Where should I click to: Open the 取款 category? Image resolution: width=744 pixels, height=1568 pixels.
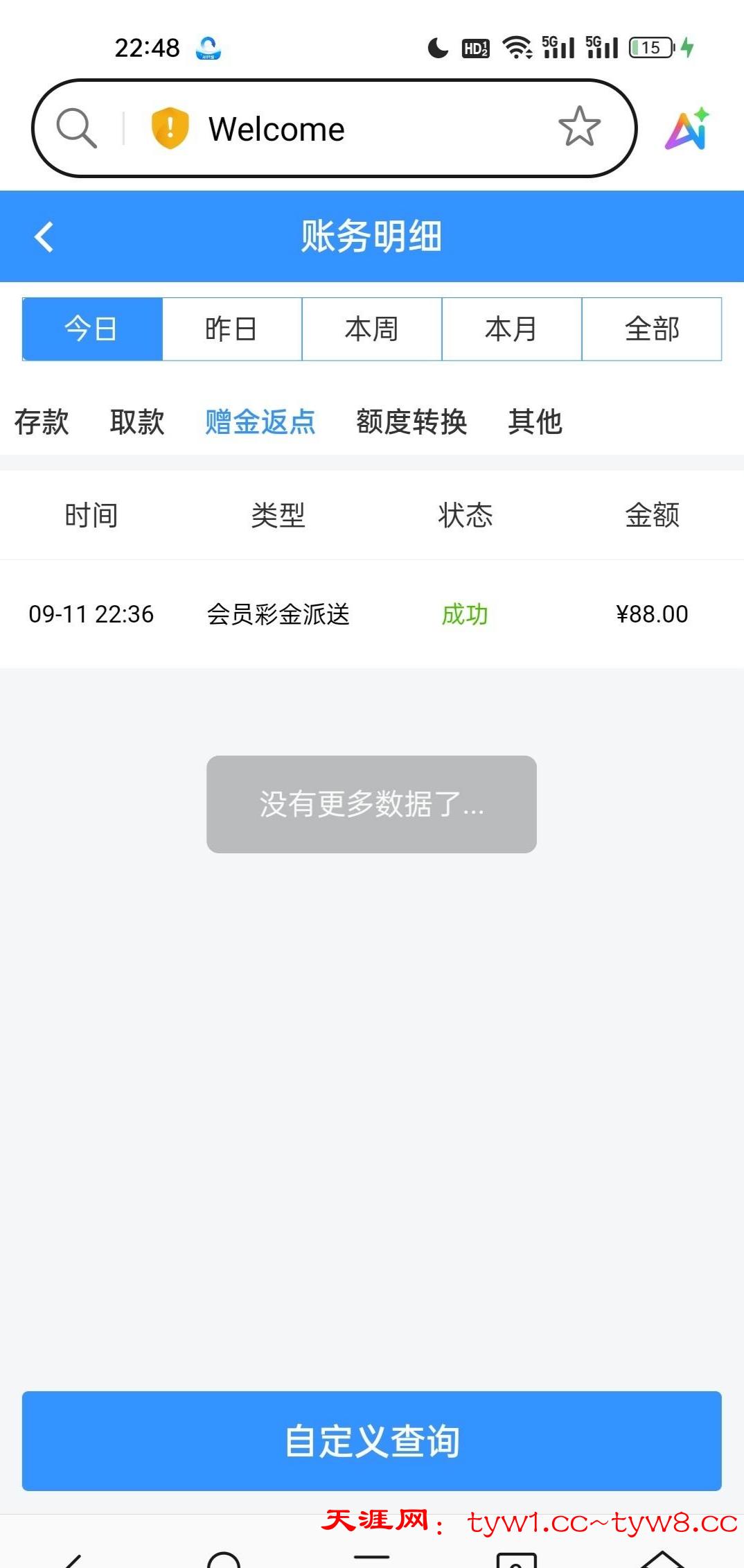(137, 421)
